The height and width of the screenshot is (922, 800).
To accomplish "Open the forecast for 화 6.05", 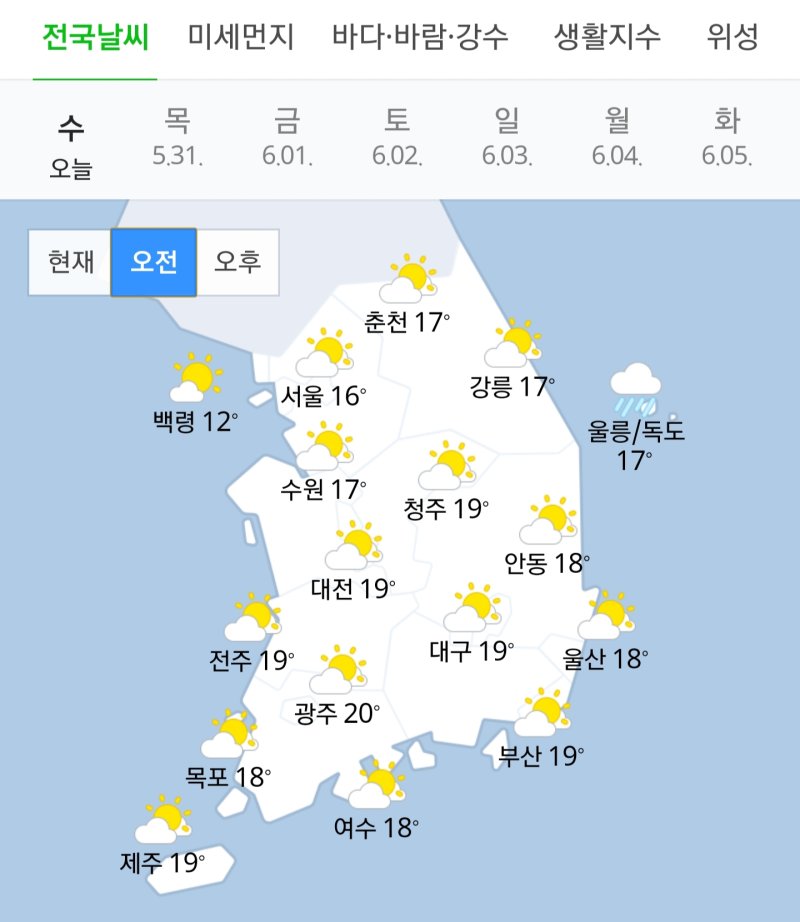I will 727,138.
